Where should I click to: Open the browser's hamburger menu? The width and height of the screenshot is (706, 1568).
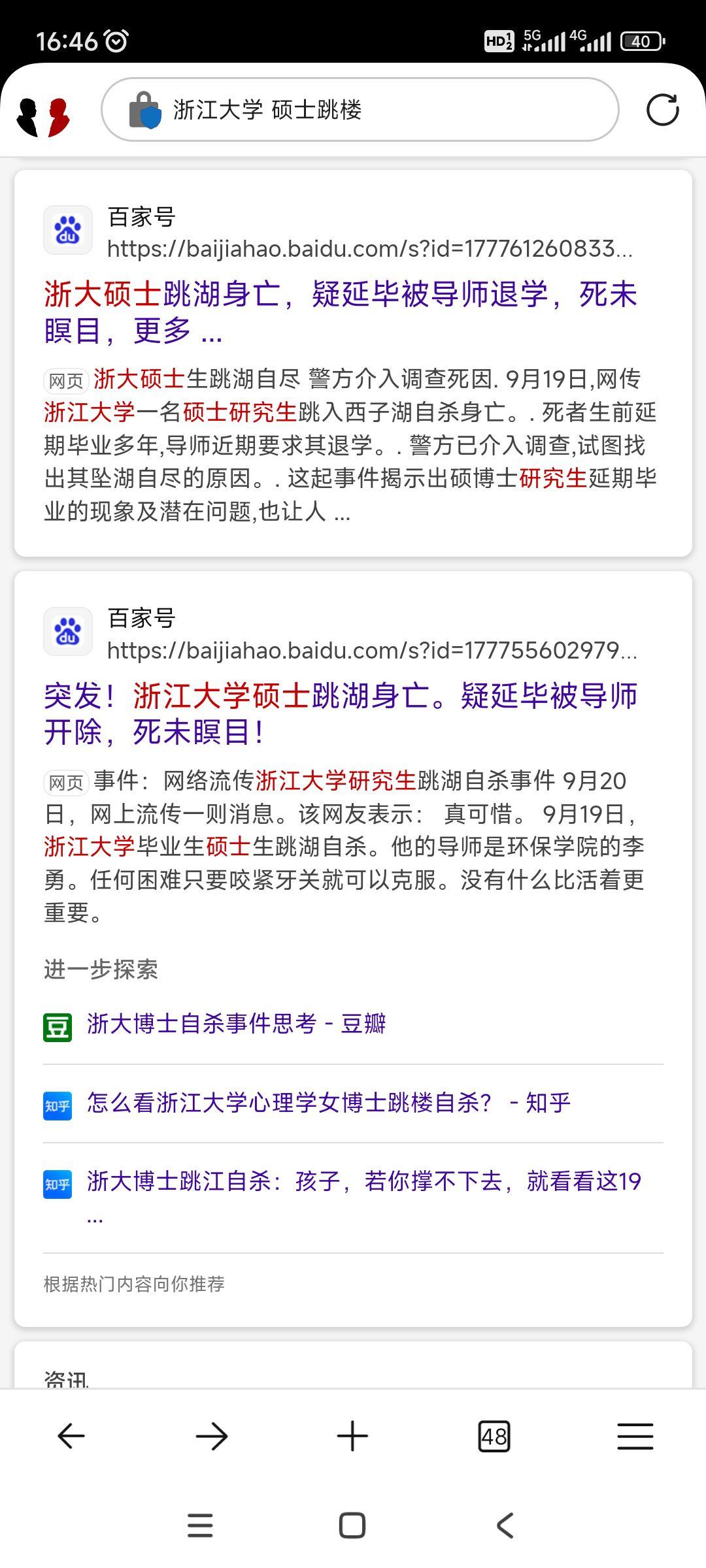point(635,1436)
